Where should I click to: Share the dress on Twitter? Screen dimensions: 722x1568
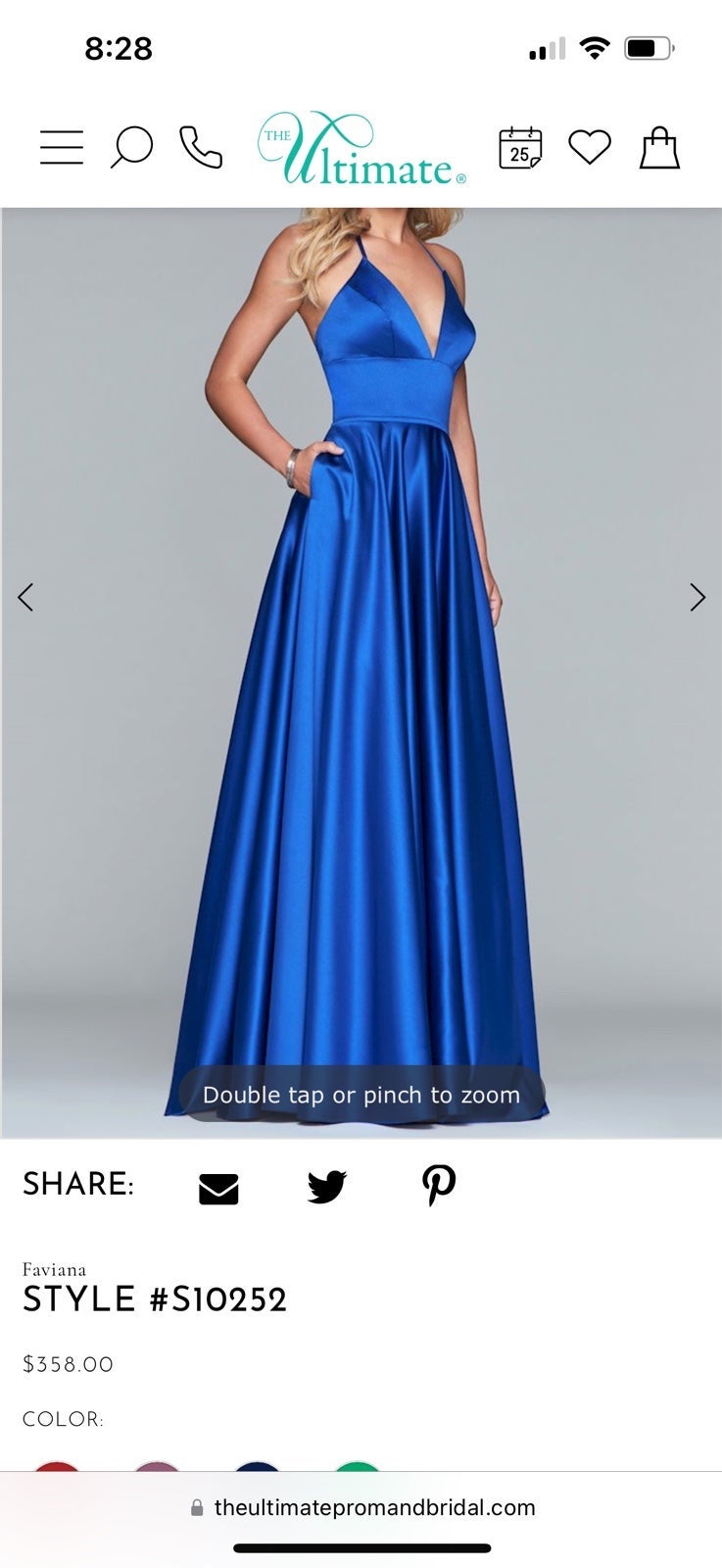coord(327,1186)
